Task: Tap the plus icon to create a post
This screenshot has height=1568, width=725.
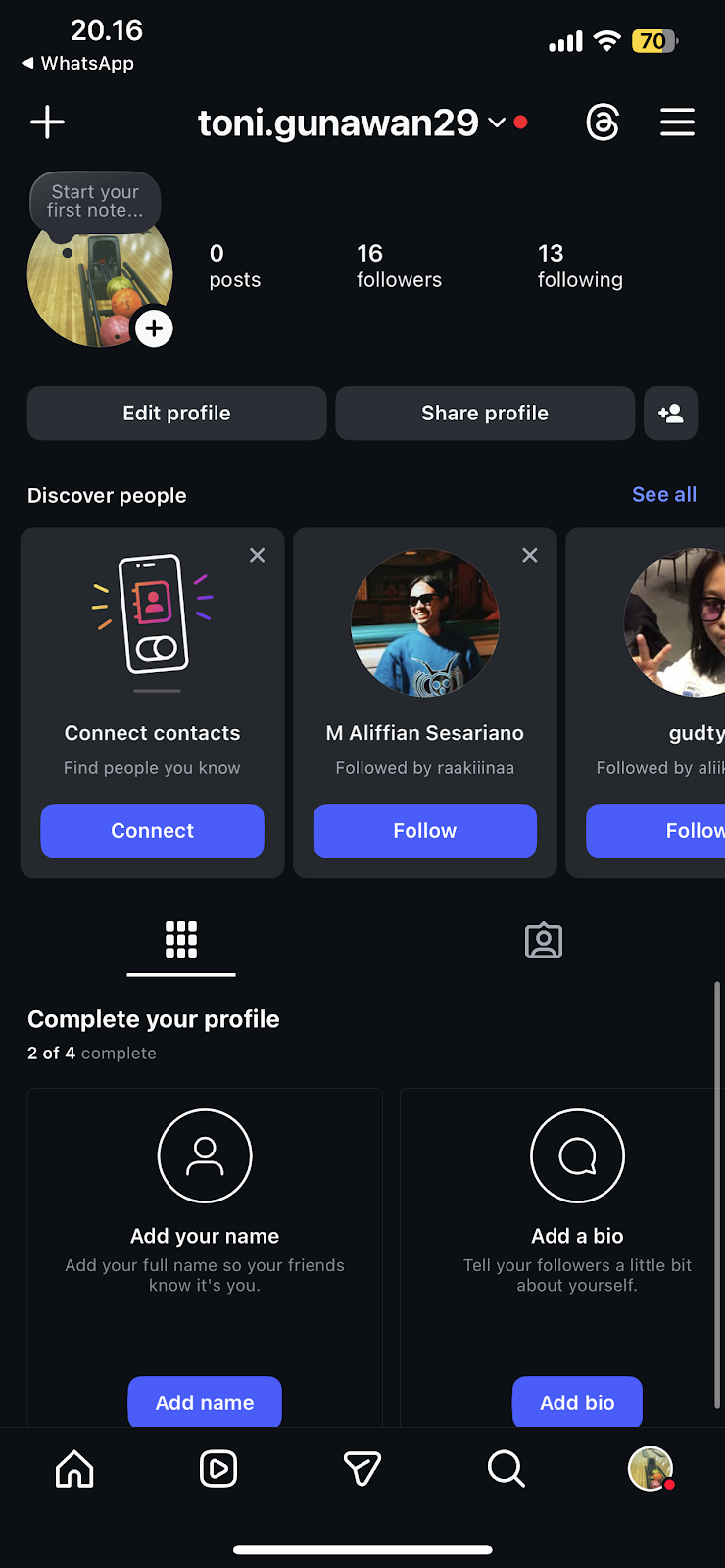Action: [47, 122]
